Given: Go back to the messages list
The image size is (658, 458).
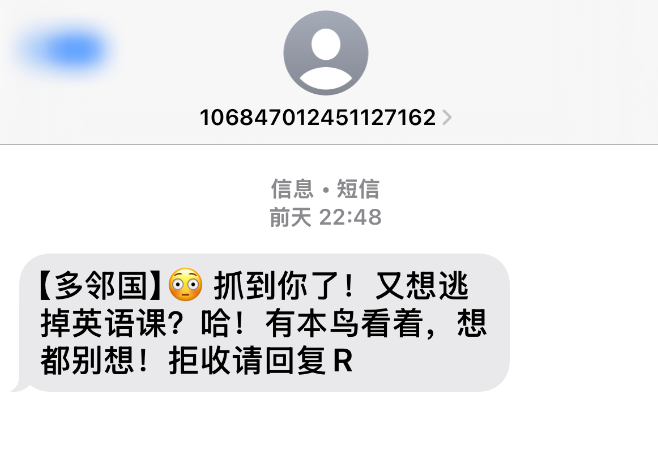Looking at the screenshot, I should [65, 47].
